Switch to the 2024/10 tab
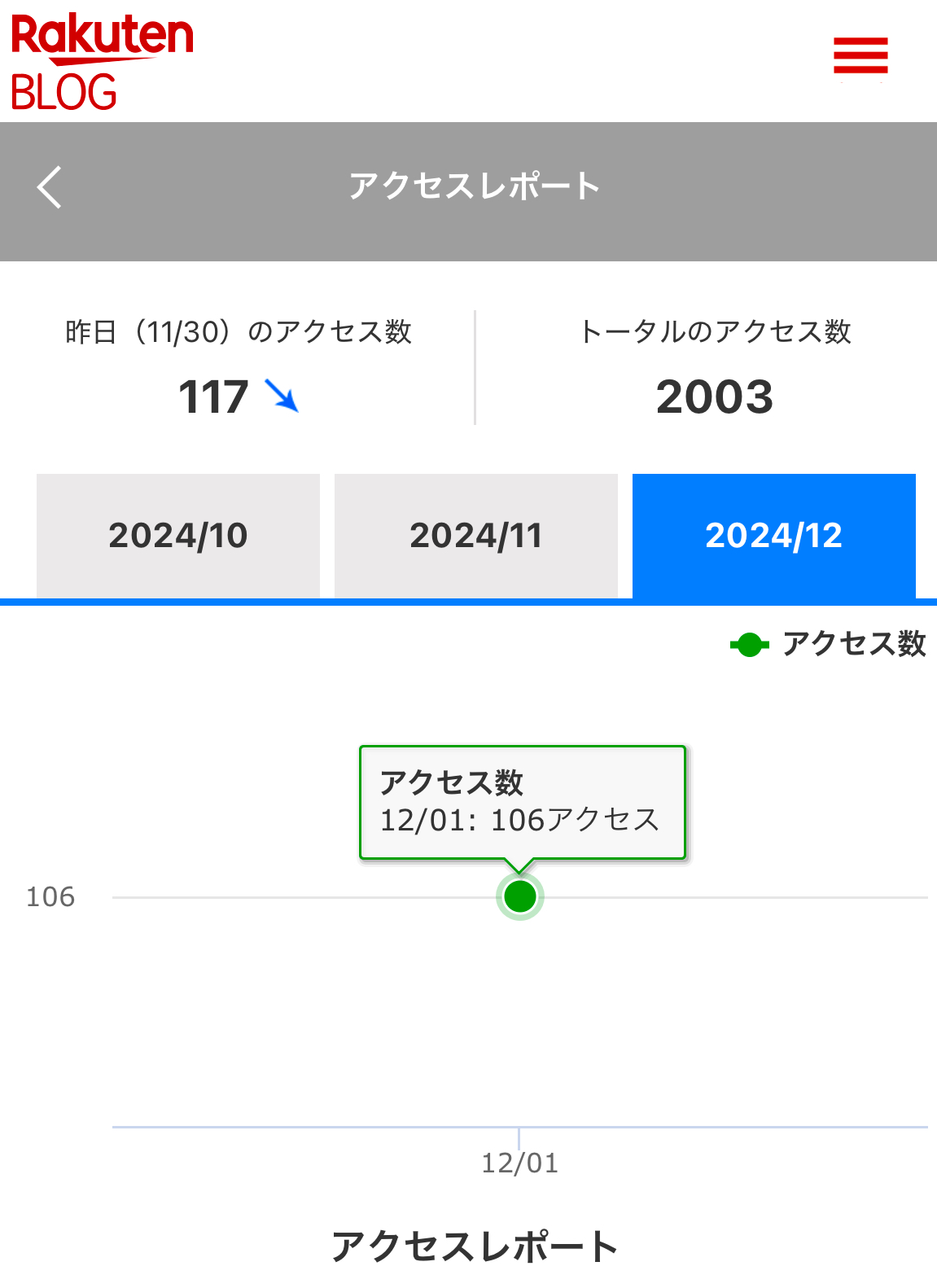 [x=178, y=536]
